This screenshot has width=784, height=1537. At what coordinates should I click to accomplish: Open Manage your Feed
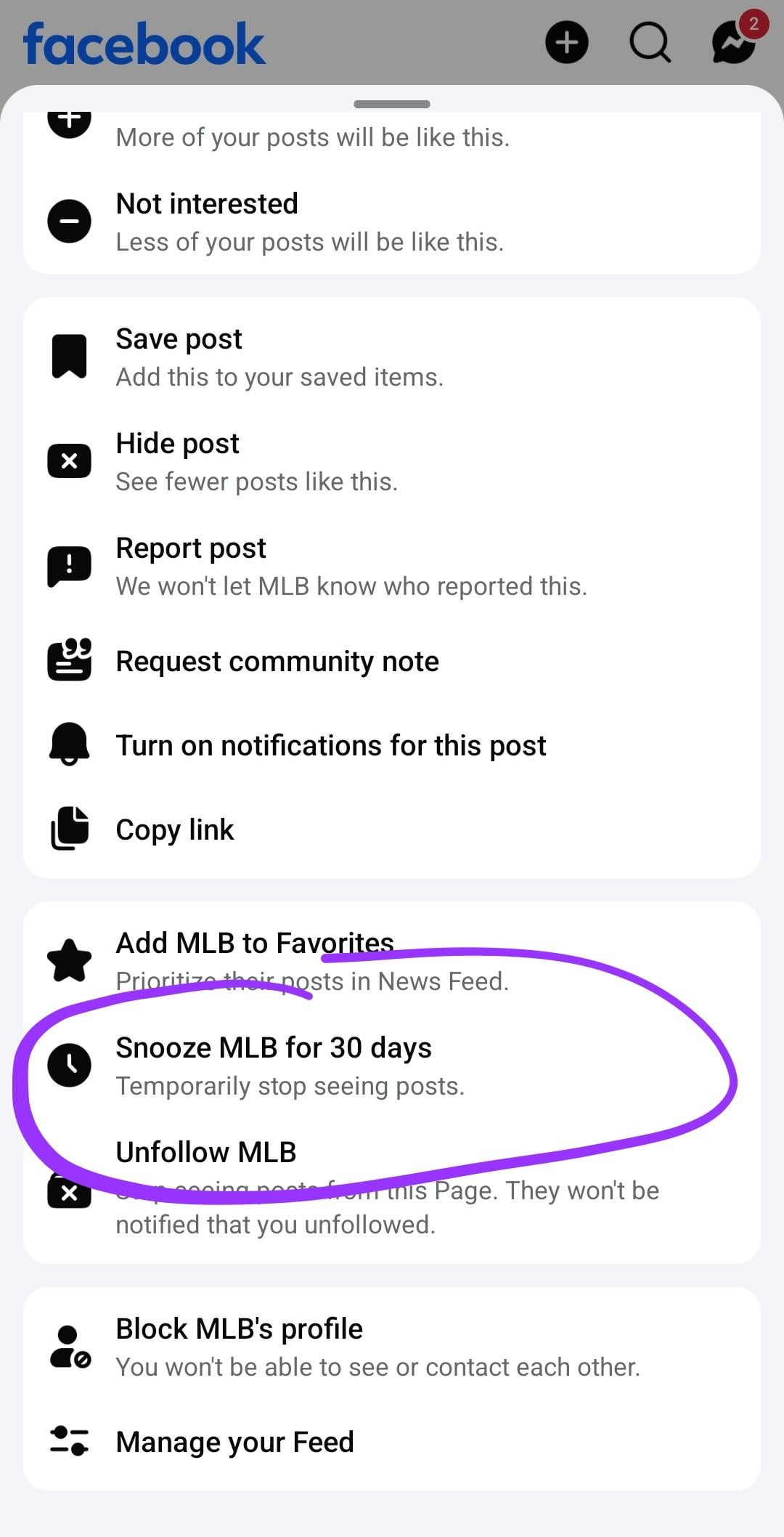pyautogui.click(x=234, y=1442)
